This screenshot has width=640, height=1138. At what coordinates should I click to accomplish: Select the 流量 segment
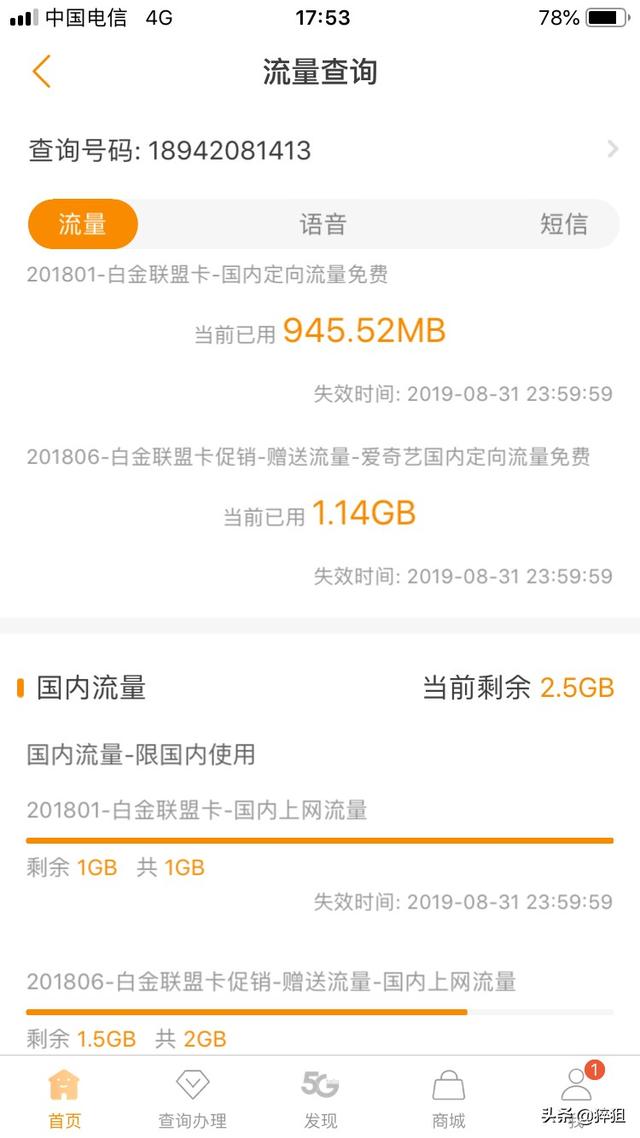83,224
